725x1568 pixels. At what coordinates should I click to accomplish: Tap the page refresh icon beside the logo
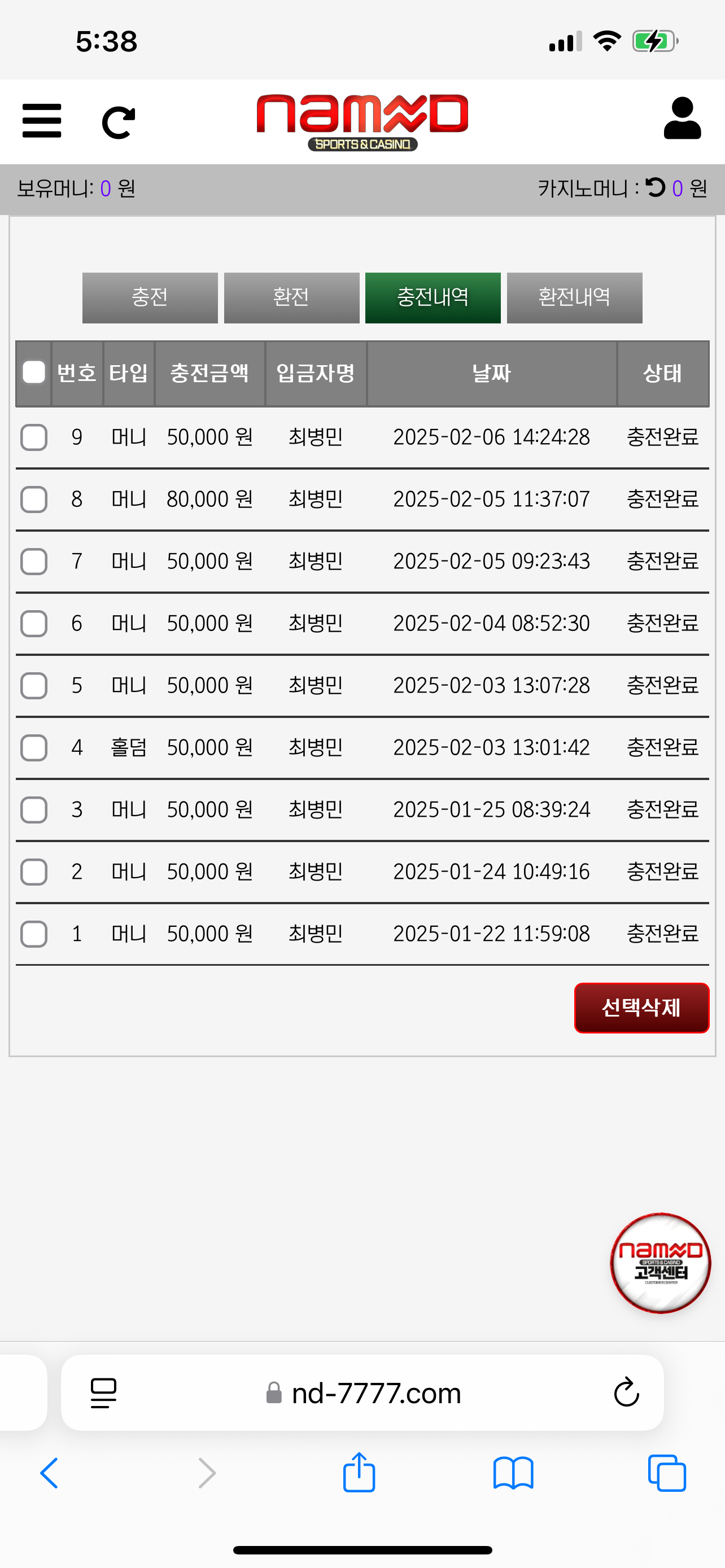(x=118, y=122)
